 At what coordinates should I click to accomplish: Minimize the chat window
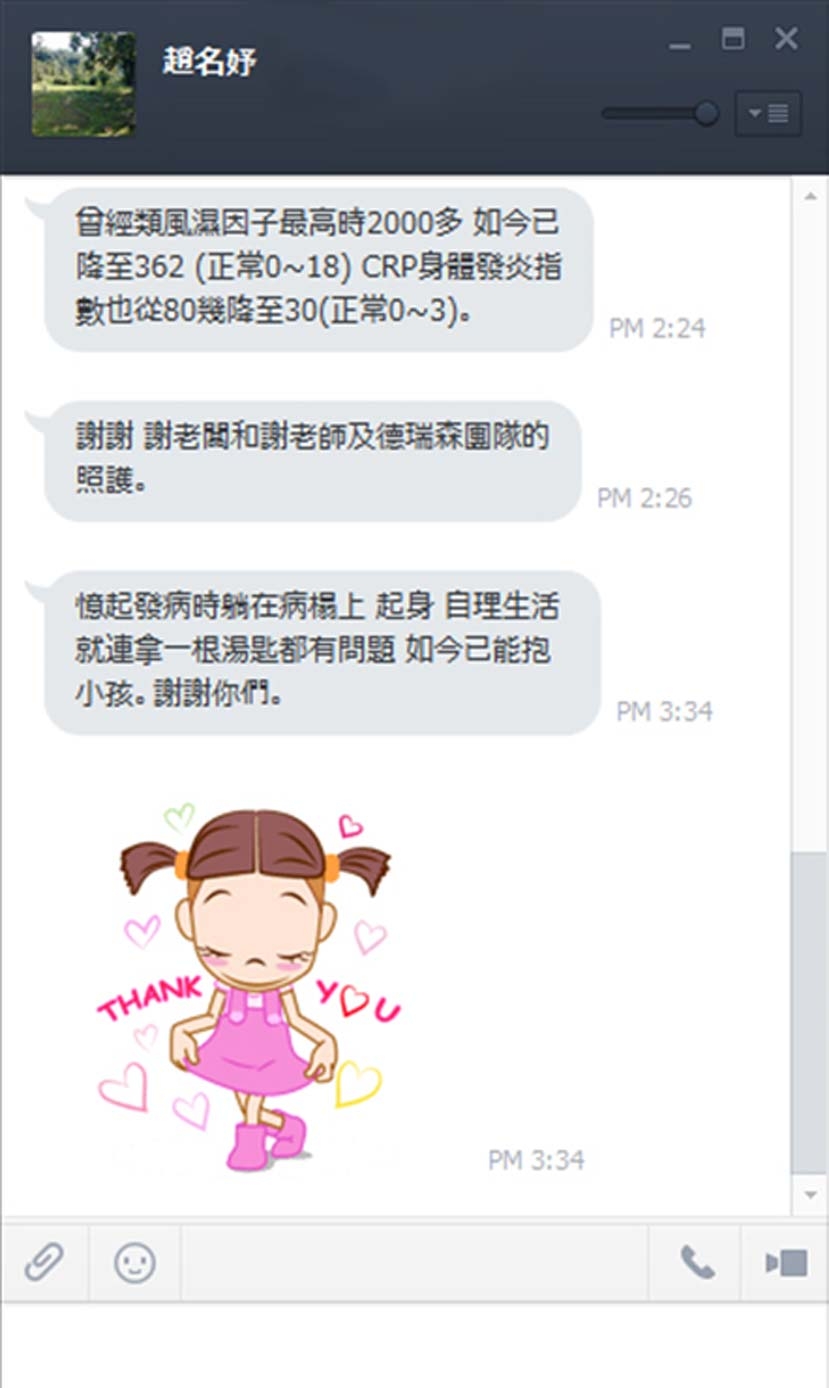click(x=680, y=45)
